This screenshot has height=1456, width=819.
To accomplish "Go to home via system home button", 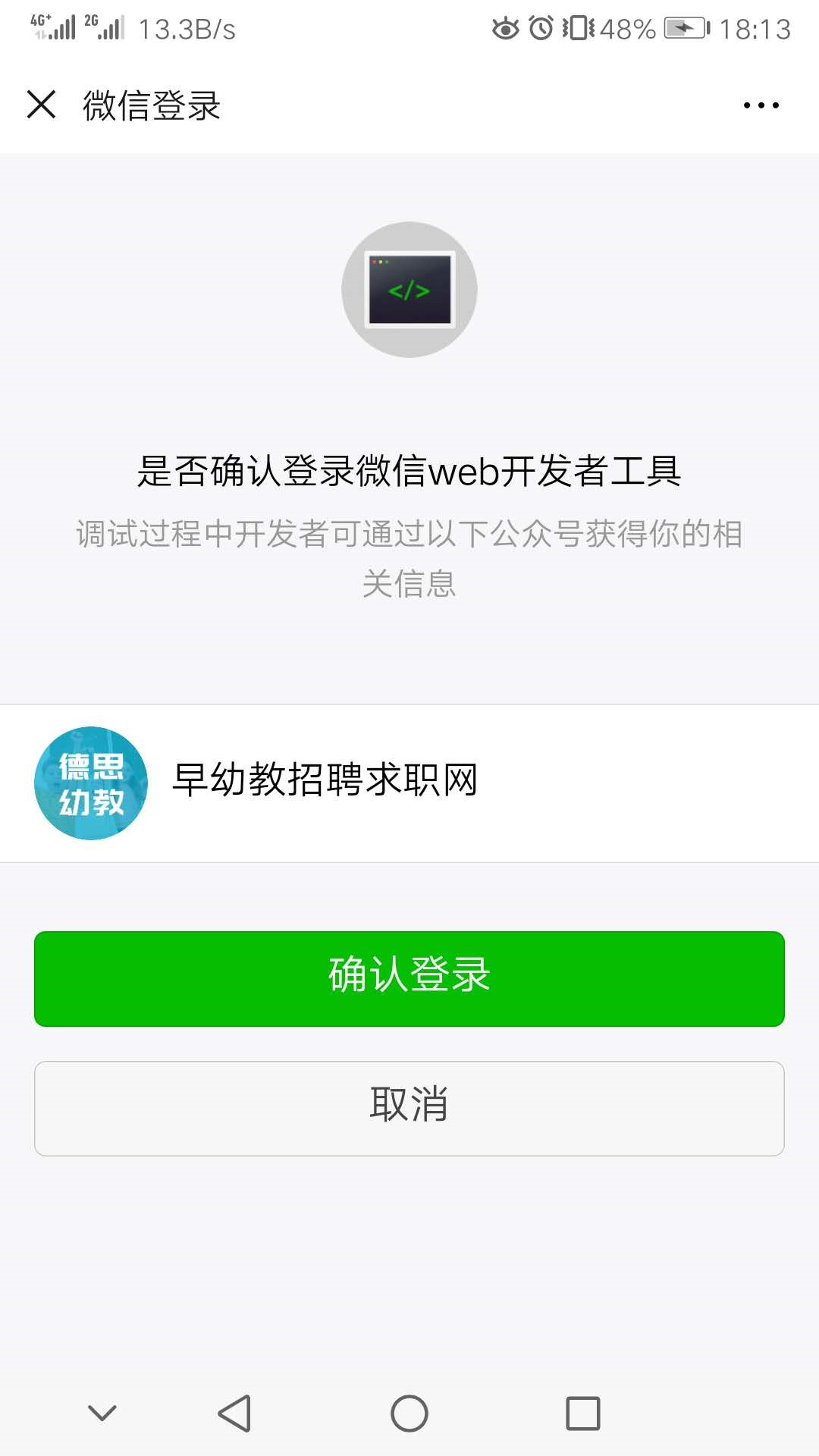I will [x=409, y=1414].
